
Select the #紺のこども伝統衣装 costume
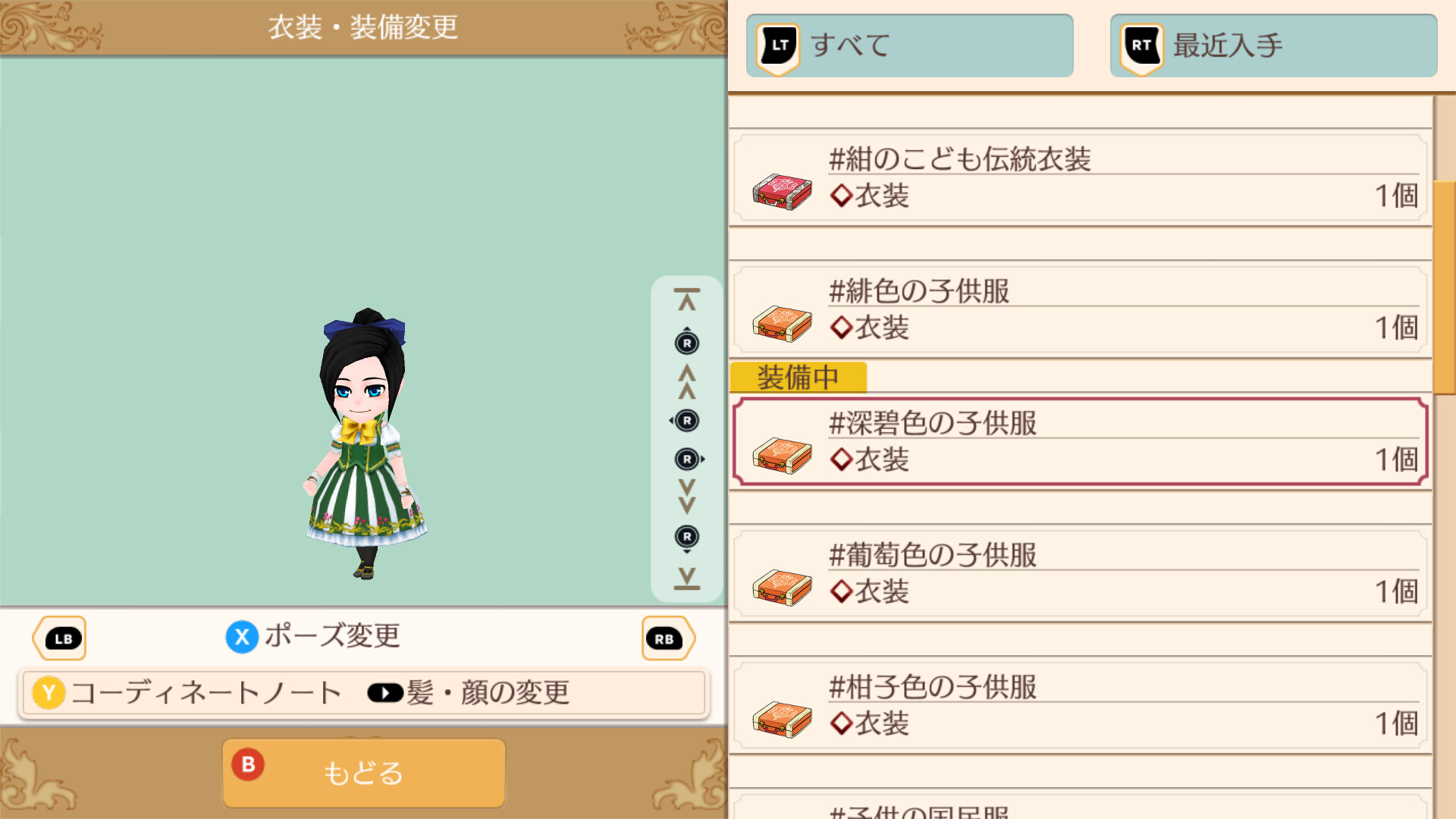[1081, 178]
